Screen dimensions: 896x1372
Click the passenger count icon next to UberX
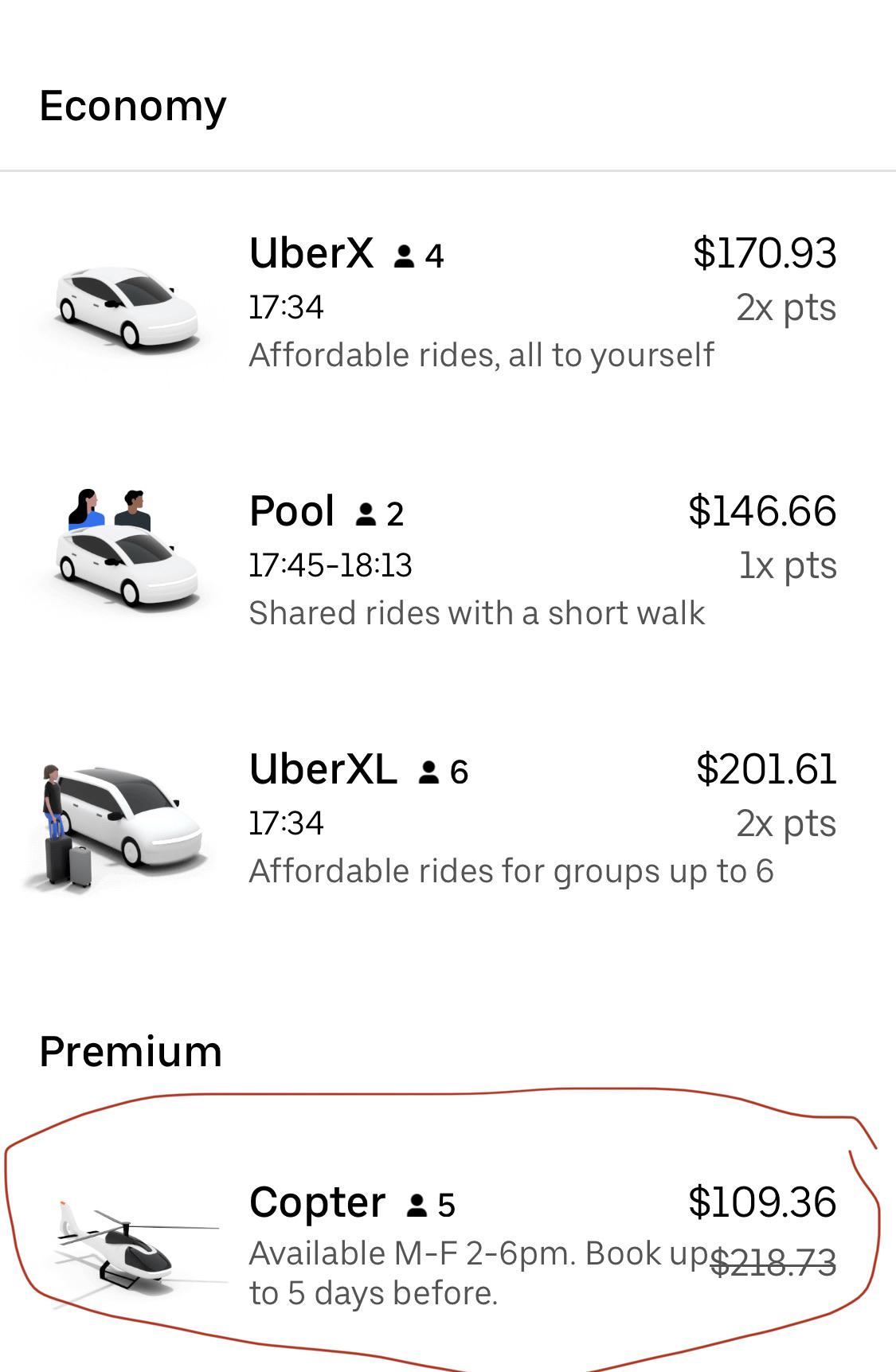click(x=403, y=255)
